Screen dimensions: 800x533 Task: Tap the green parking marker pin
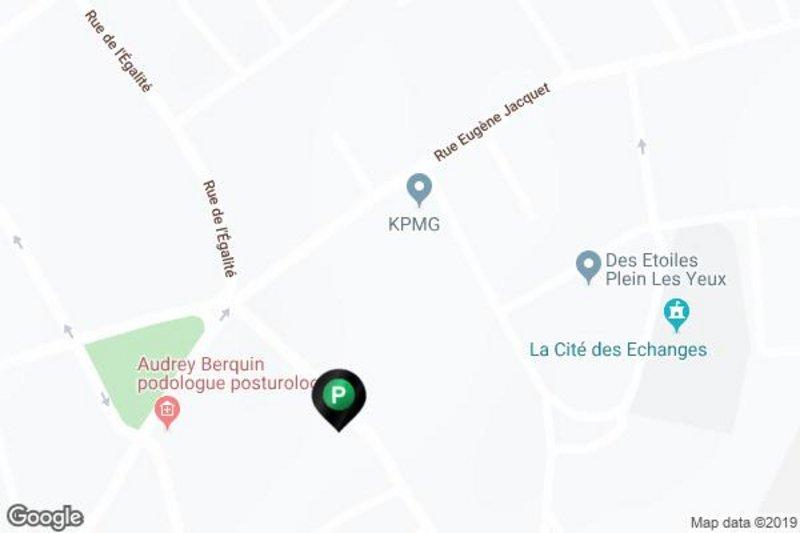339,396
